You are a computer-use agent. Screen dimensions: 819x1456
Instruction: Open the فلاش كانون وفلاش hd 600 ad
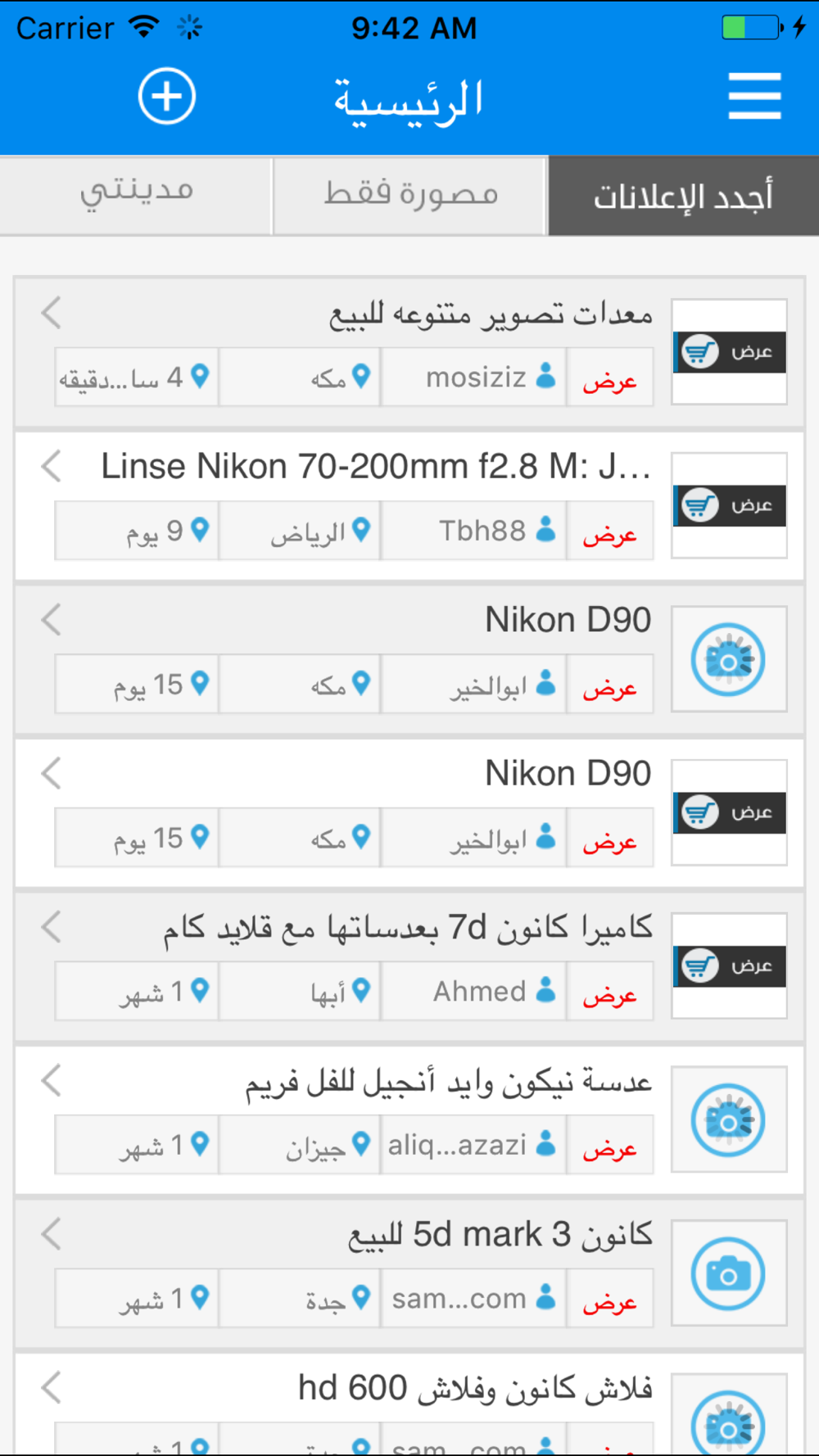coord(409,1404)
